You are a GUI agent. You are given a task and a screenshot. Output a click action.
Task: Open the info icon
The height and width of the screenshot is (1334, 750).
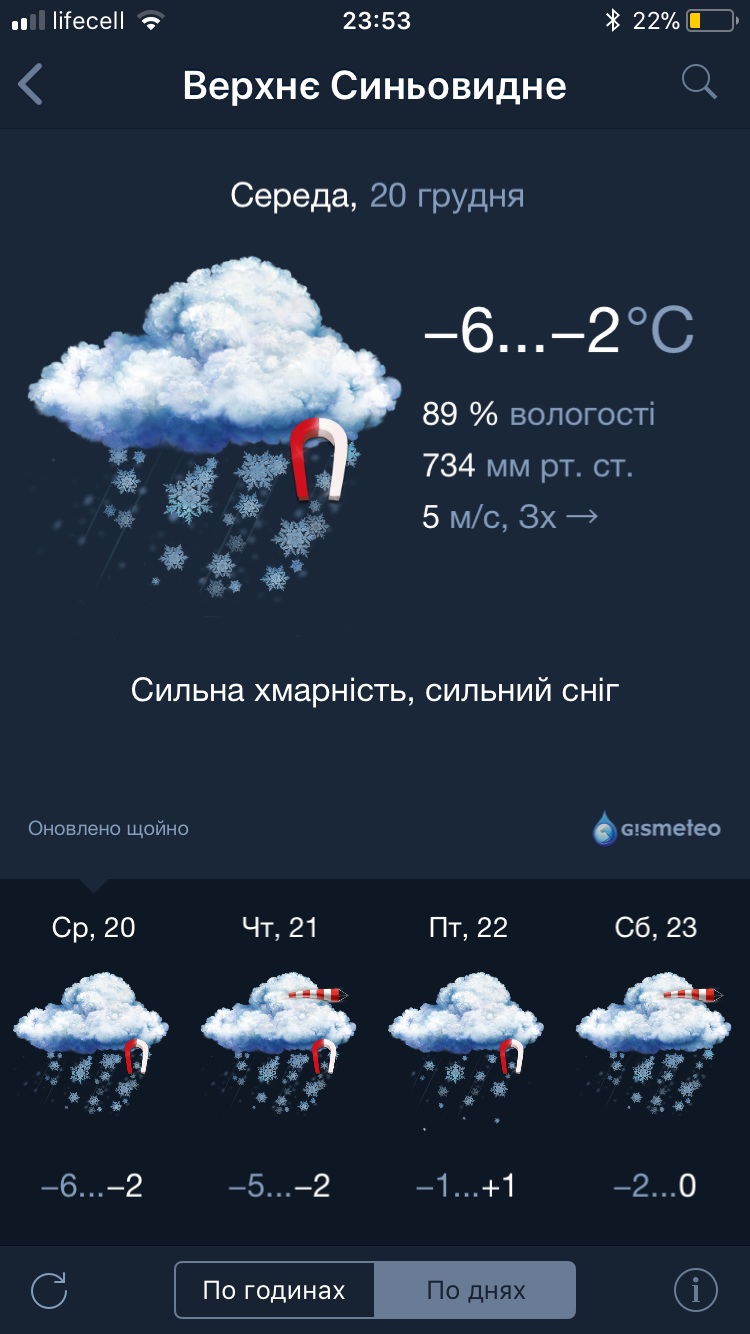coord(696,1290)
